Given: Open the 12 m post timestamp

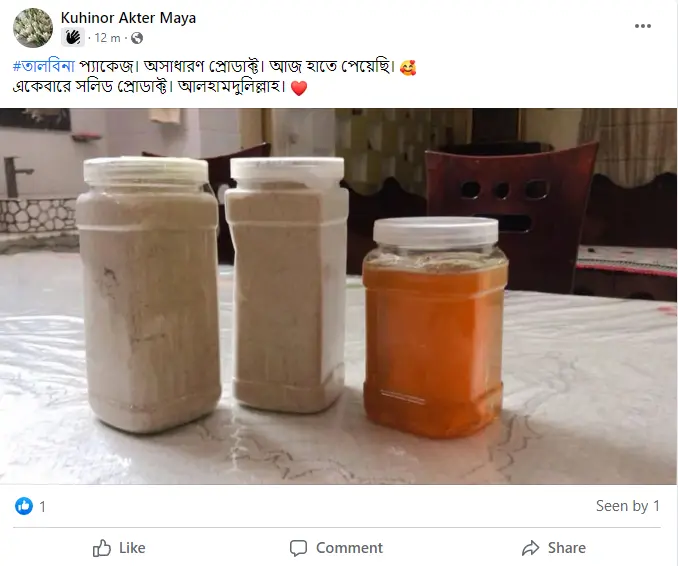Looking at the screenshot, I should click(107, 38).
